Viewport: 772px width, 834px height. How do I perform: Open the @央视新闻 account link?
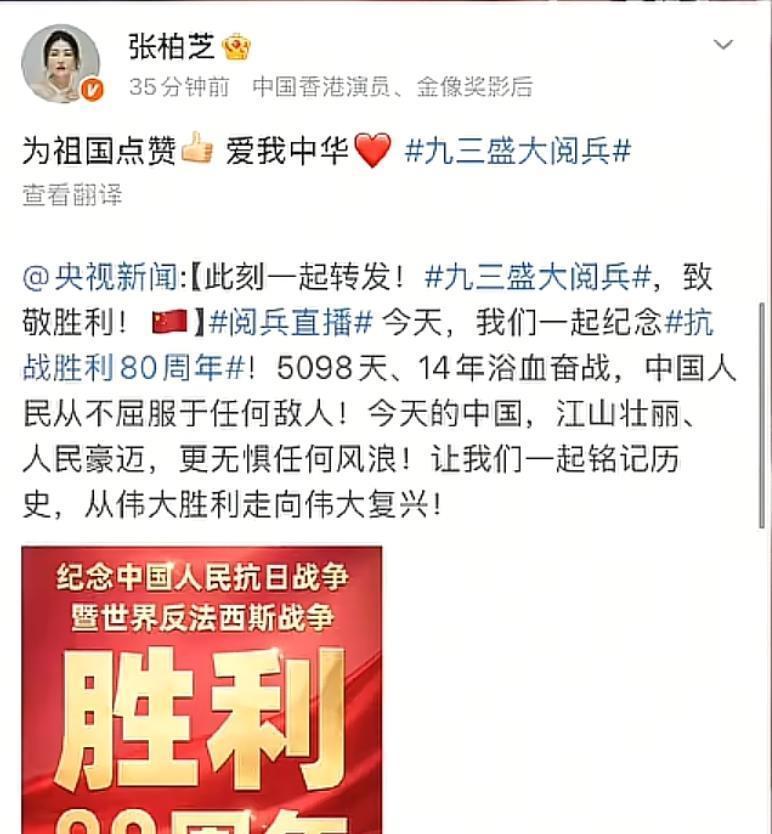pyautogui.click(x=100, y=278)
